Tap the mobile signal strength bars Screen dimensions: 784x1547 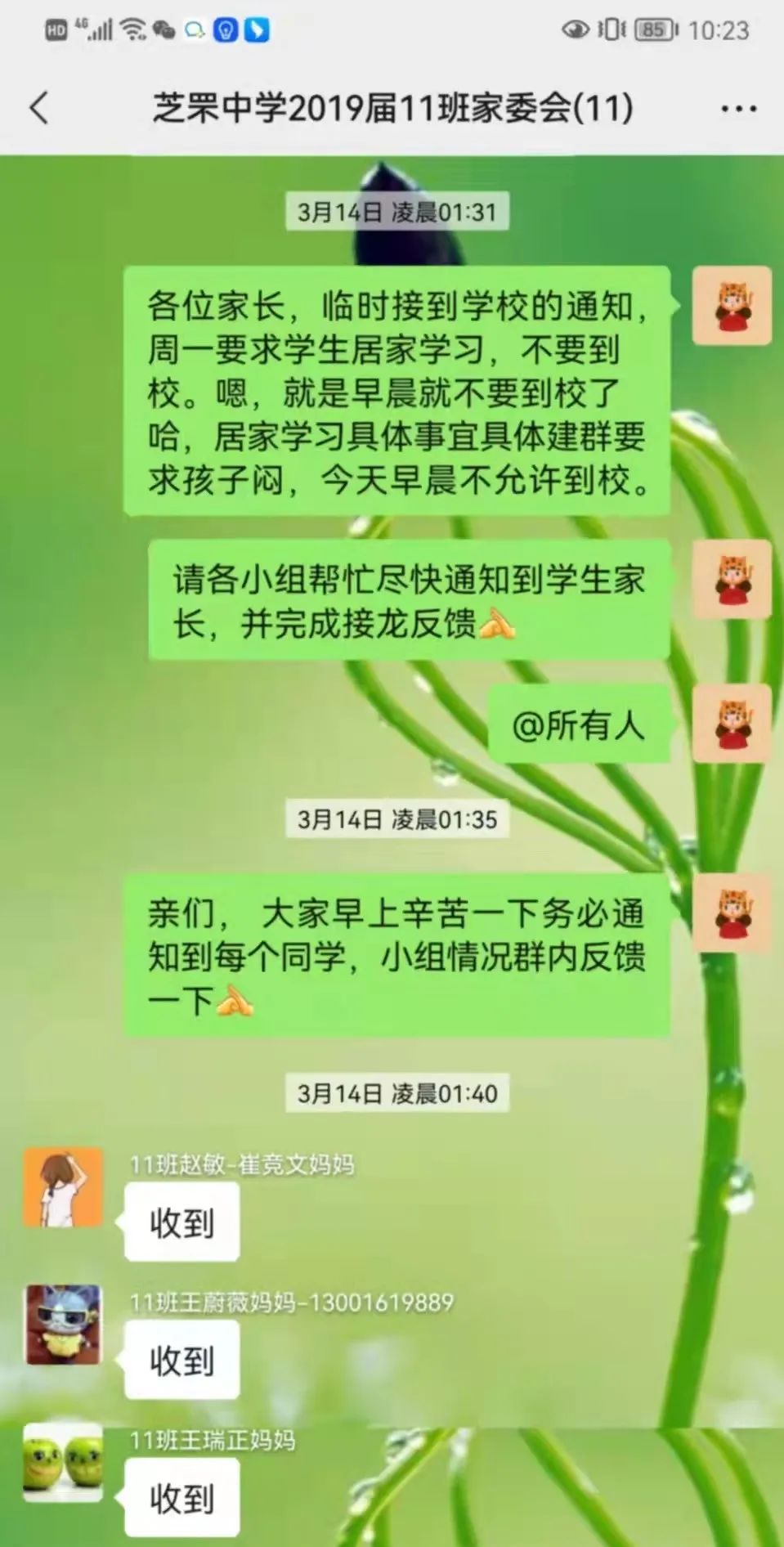pos(100,30)
